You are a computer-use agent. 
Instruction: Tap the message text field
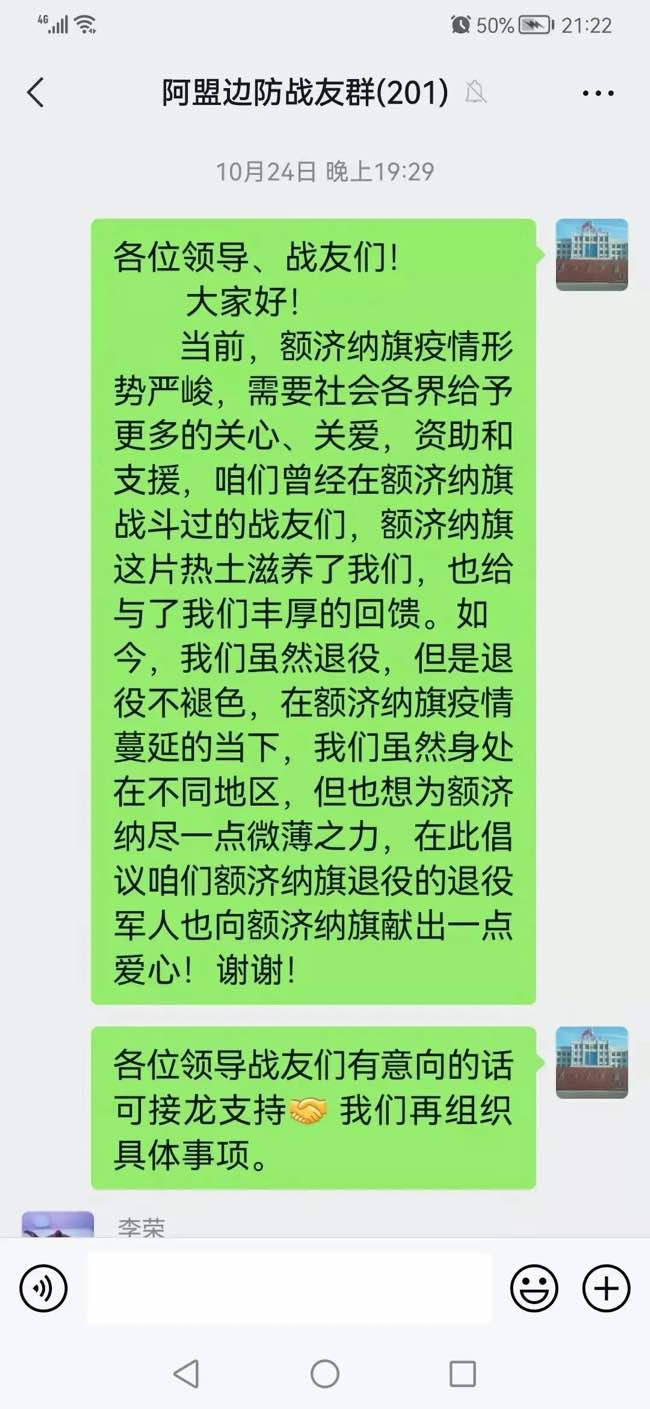(x=288, y=1288)
